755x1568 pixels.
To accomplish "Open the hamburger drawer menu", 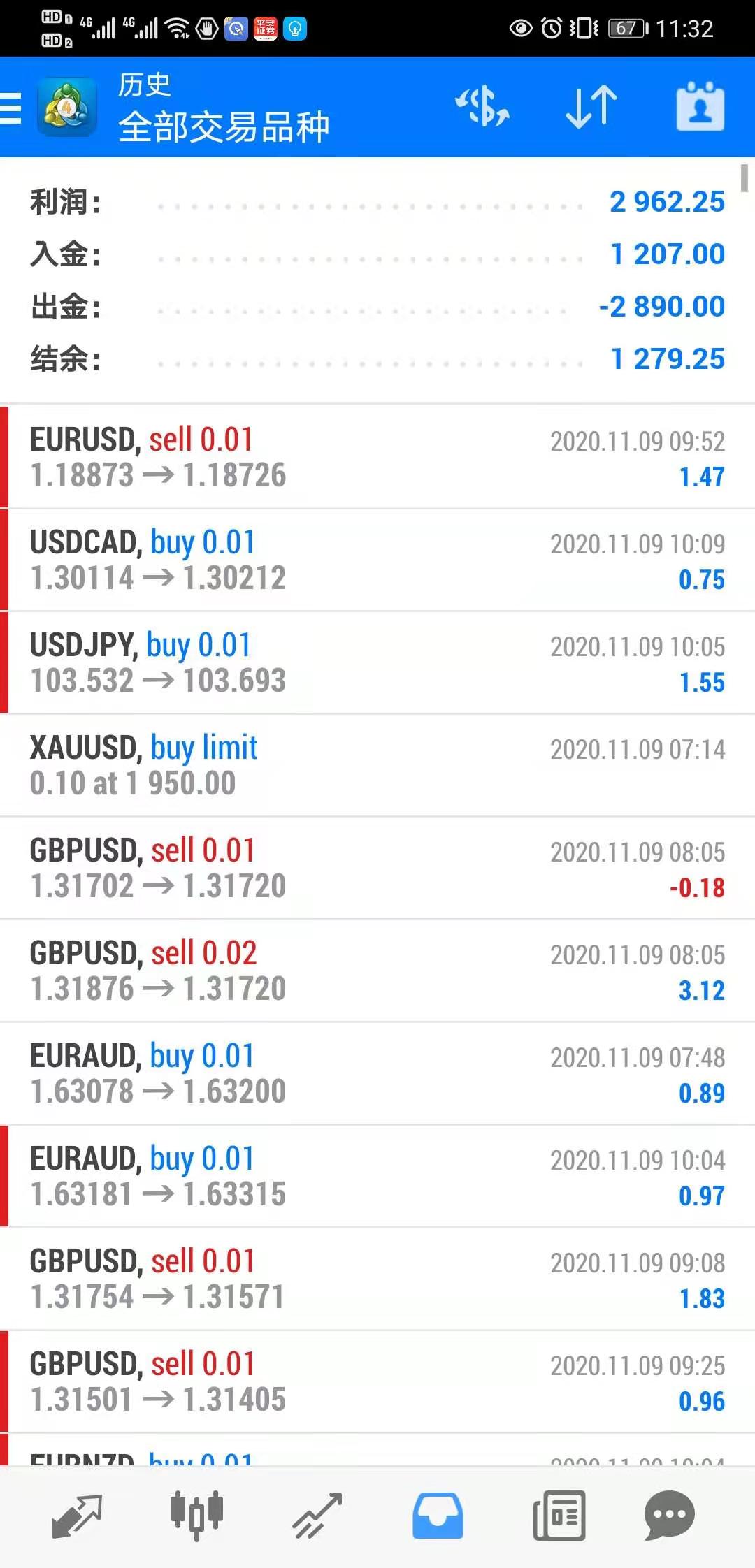I will point(12,108).
